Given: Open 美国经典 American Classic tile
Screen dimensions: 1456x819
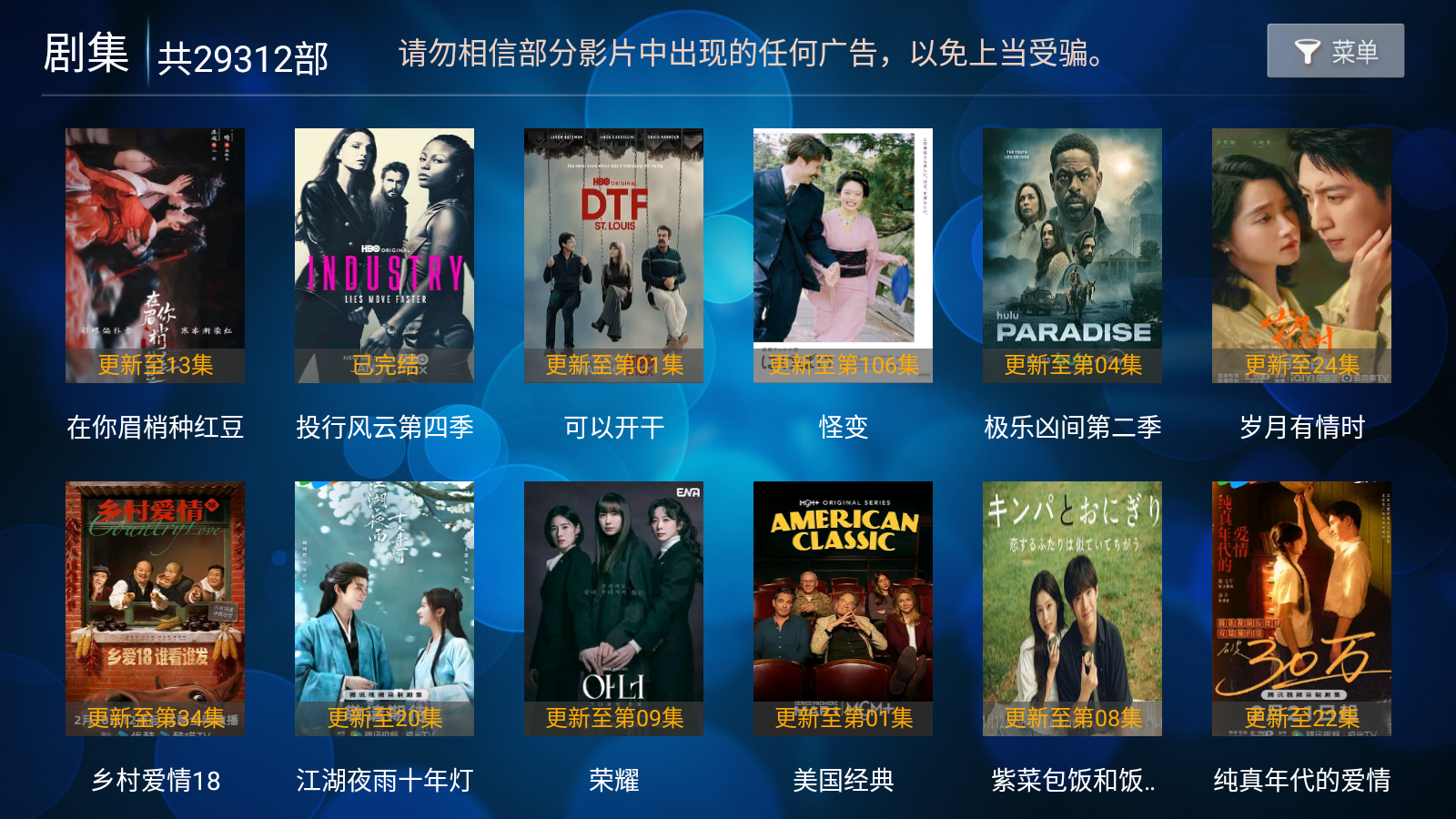Looking at the screenshot, I should [x=843, y=609].
